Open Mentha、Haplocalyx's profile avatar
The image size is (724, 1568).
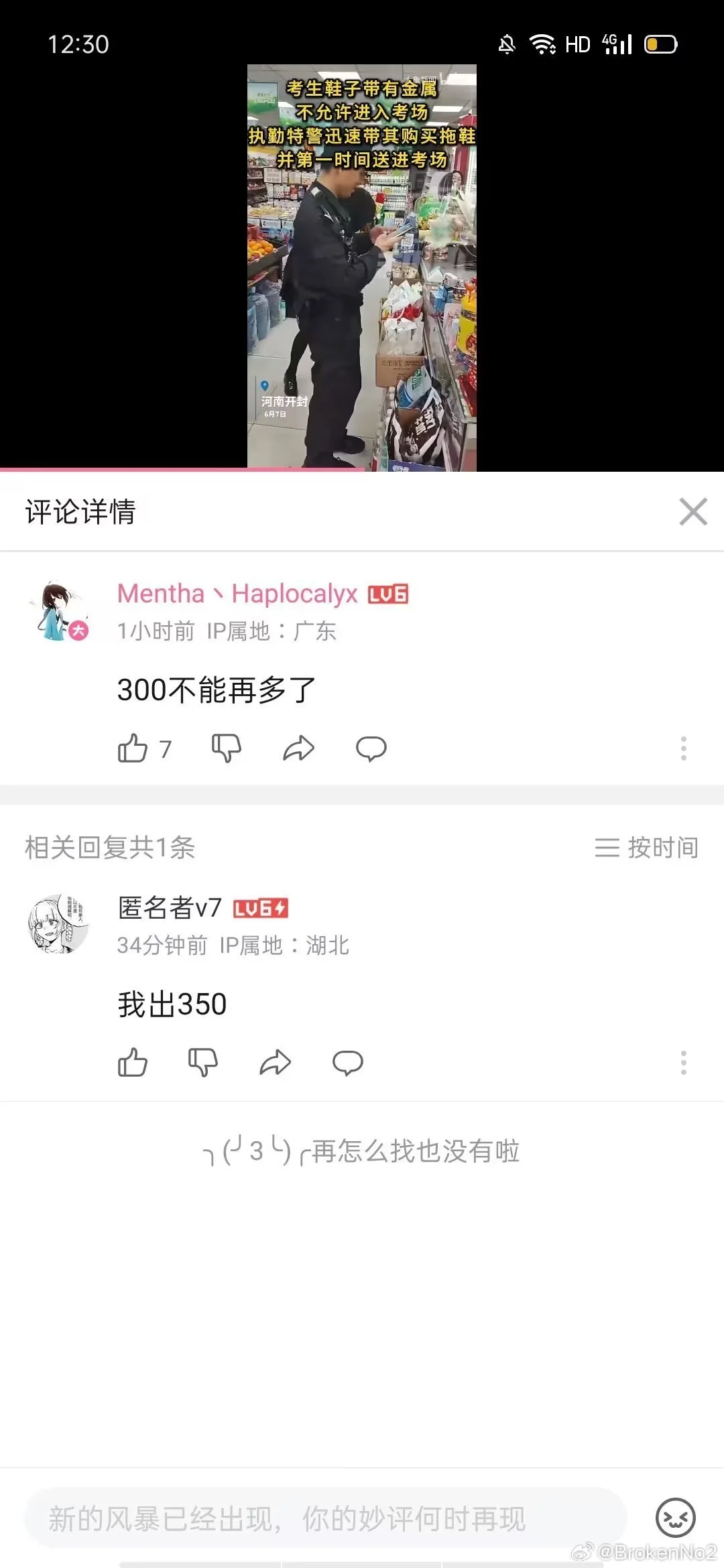point(60,611)
